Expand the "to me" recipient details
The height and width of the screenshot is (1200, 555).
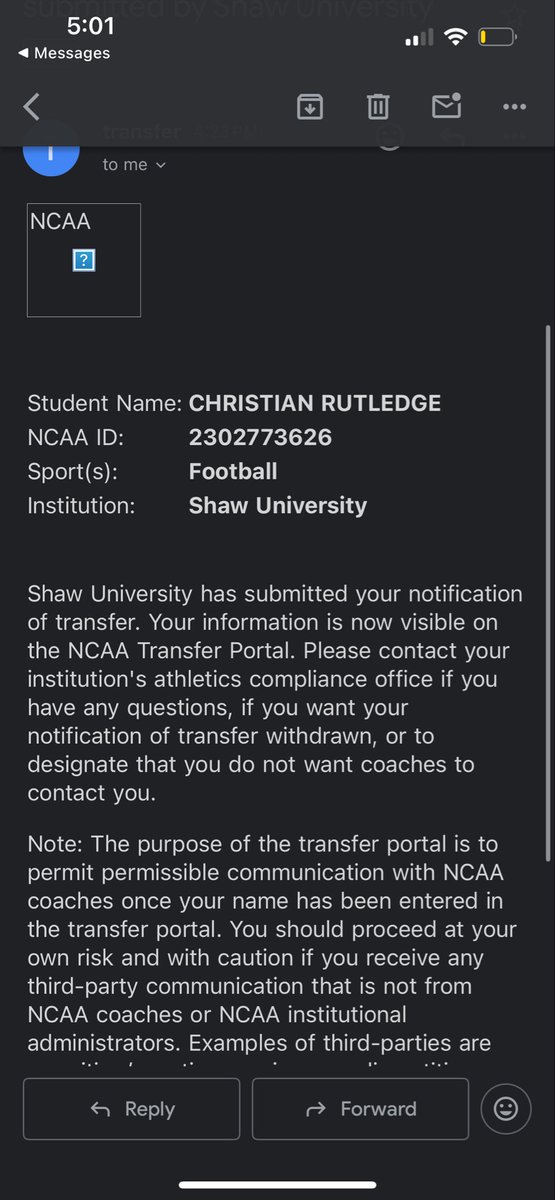point(134,165)
